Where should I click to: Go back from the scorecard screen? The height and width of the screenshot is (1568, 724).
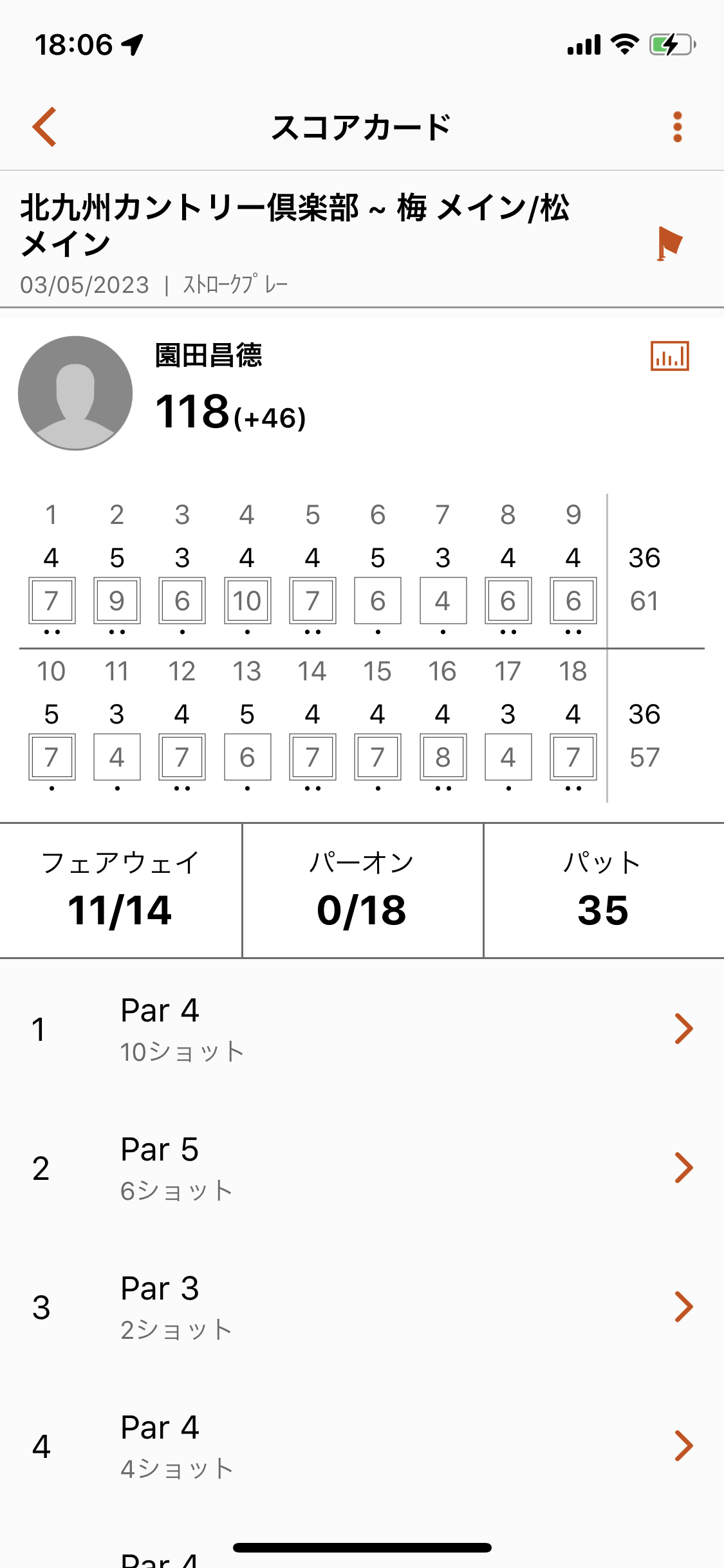(x=45, y=127)
